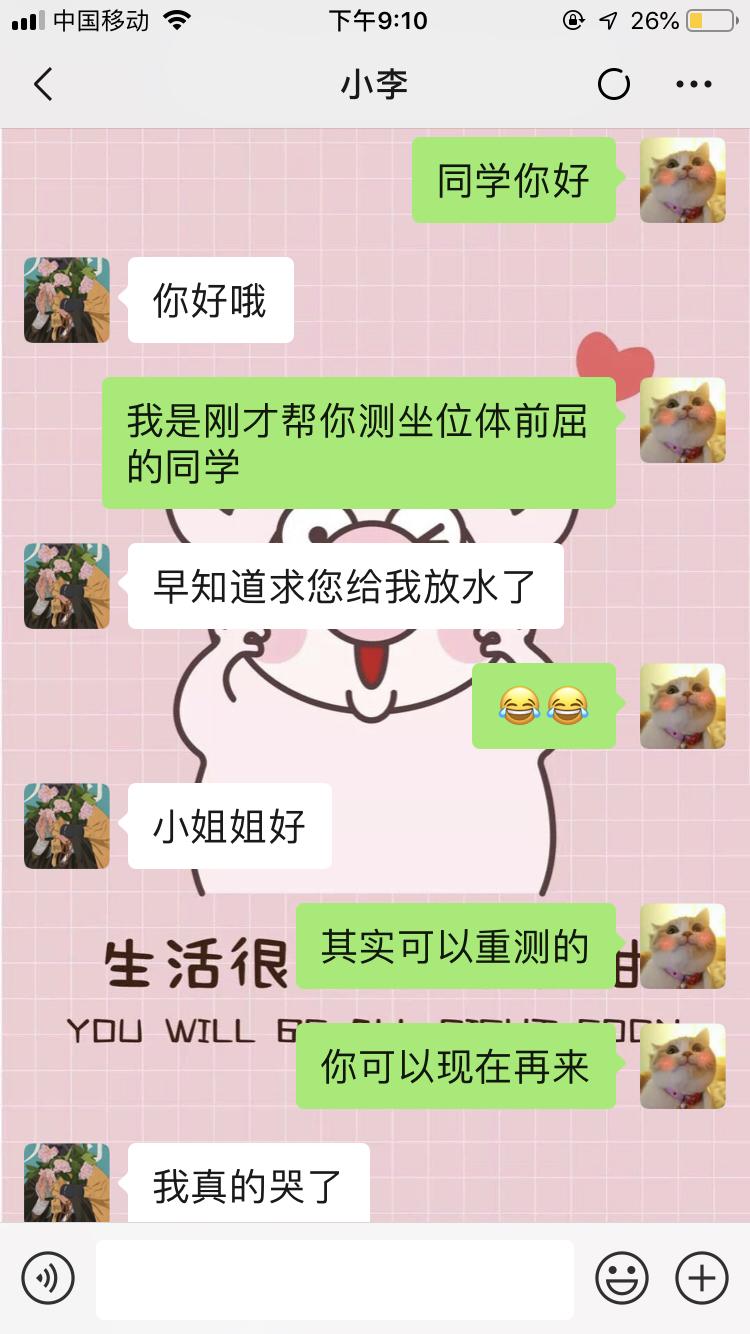Image resolution: width=750 pixels, height=1334 pixels.
Task: Go back from the 小李 chat
Action: (42, 85)
